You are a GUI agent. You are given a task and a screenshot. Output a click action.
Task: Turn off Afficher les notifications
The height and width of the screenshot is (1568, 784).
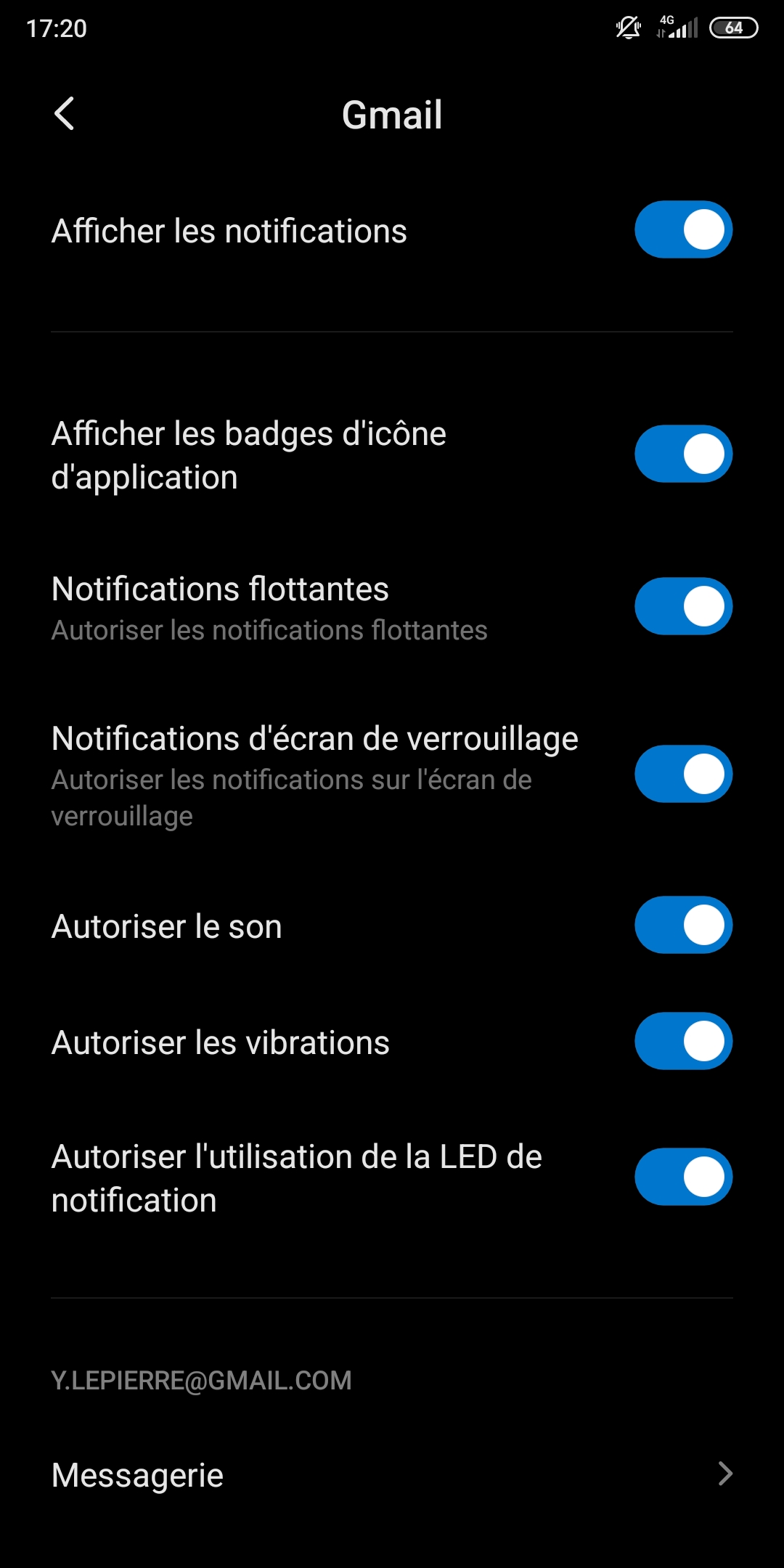(x=684, y=229)
